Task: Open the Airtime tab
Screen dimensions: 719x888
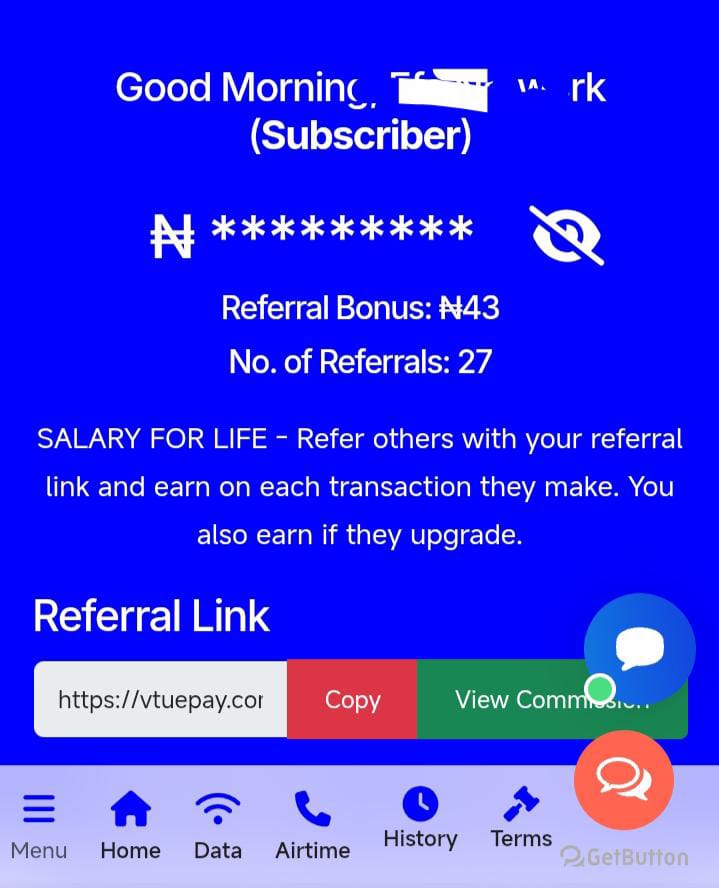Action: [x=313, y=826]
